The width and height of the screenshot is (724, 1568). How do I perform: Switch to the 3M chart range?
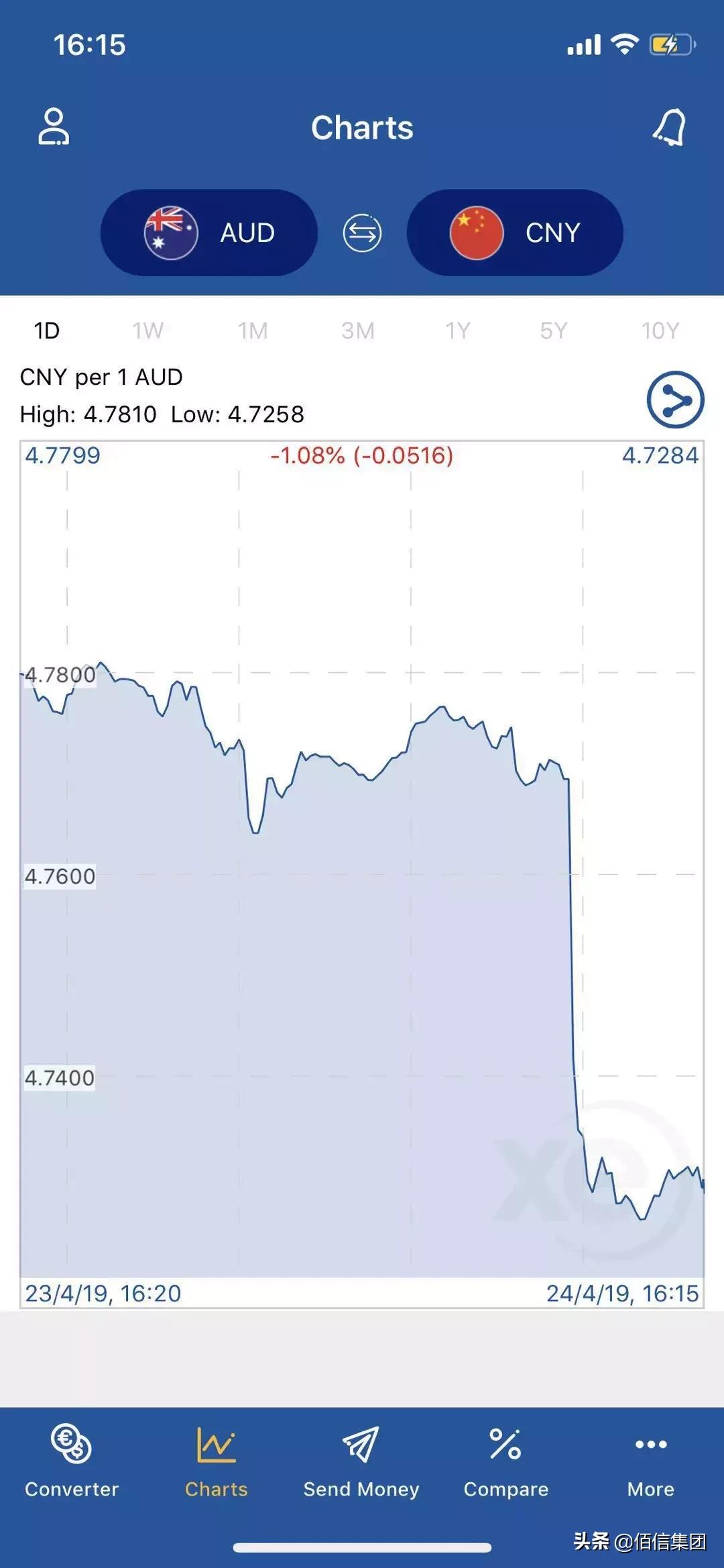(x=357, y=330)
